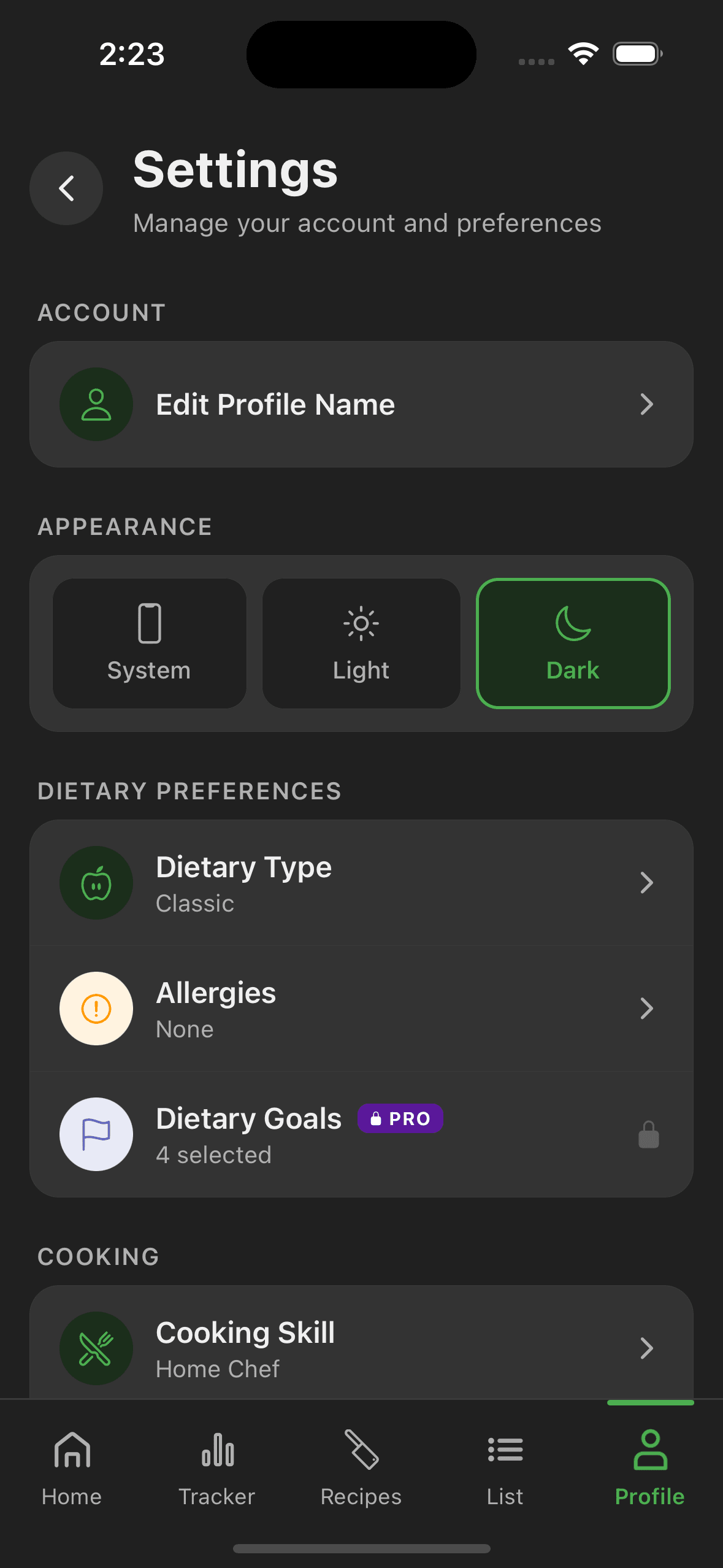The height and width of the screenshot is (1568, 723).
Task: Expand the Dietary Type row
Action: [647, 882]
